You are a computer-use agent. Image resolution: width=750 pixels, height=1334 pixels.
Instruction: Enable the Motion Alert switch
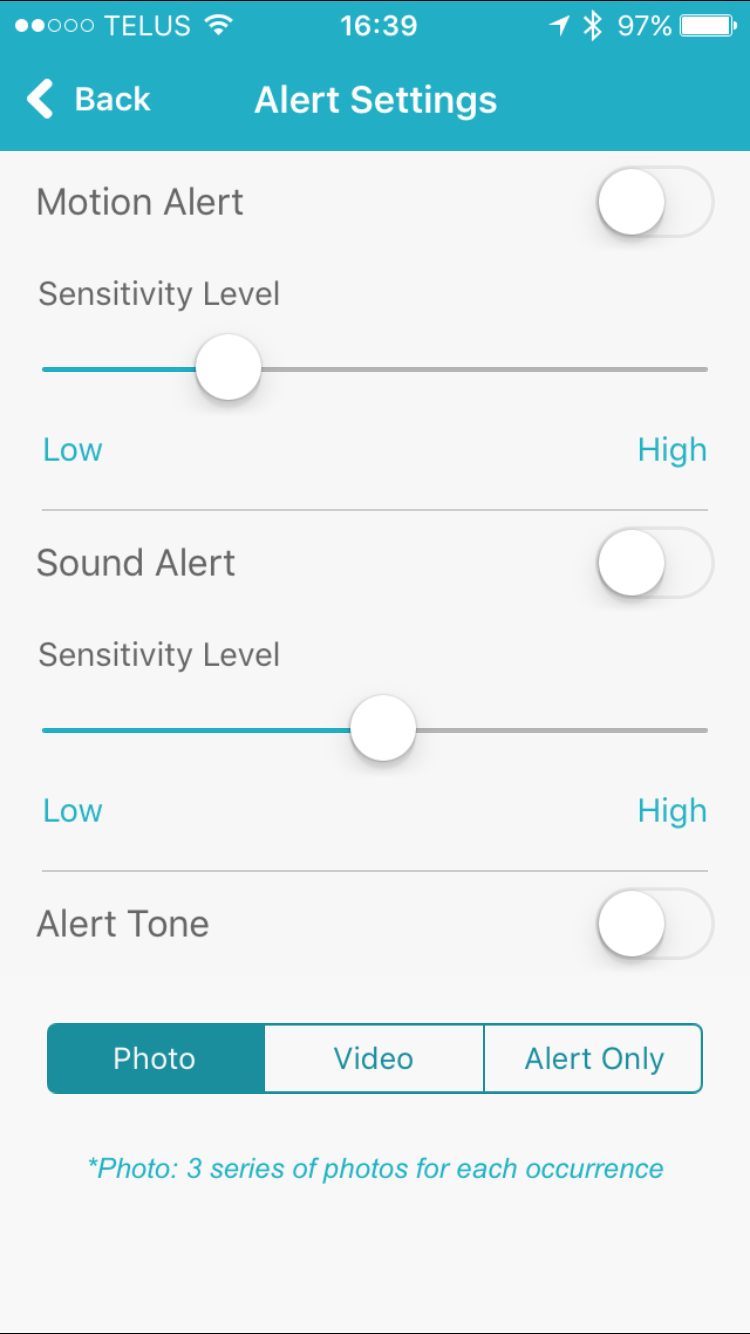point(655,202)
